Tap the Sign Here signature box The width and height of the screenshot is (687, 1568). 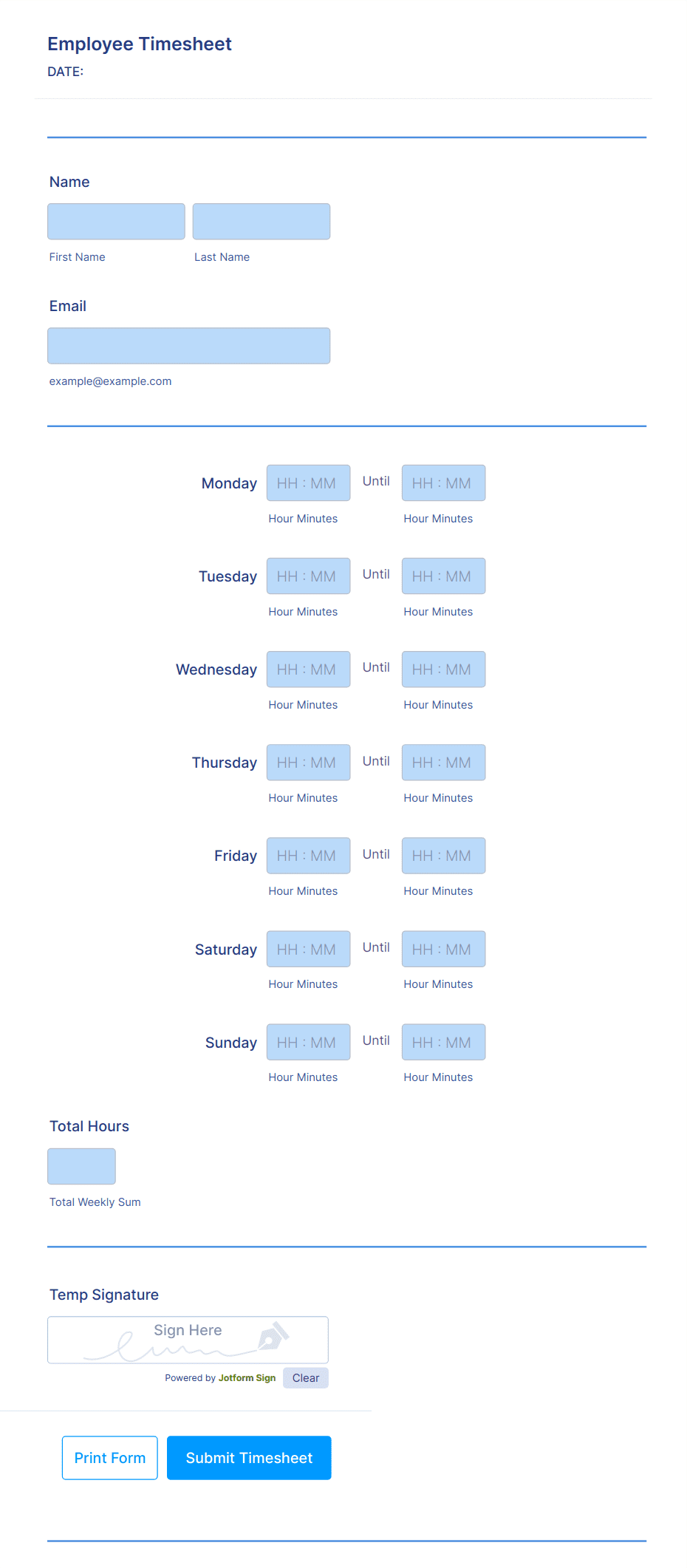pyautogui.click(x=188, y=1340)
